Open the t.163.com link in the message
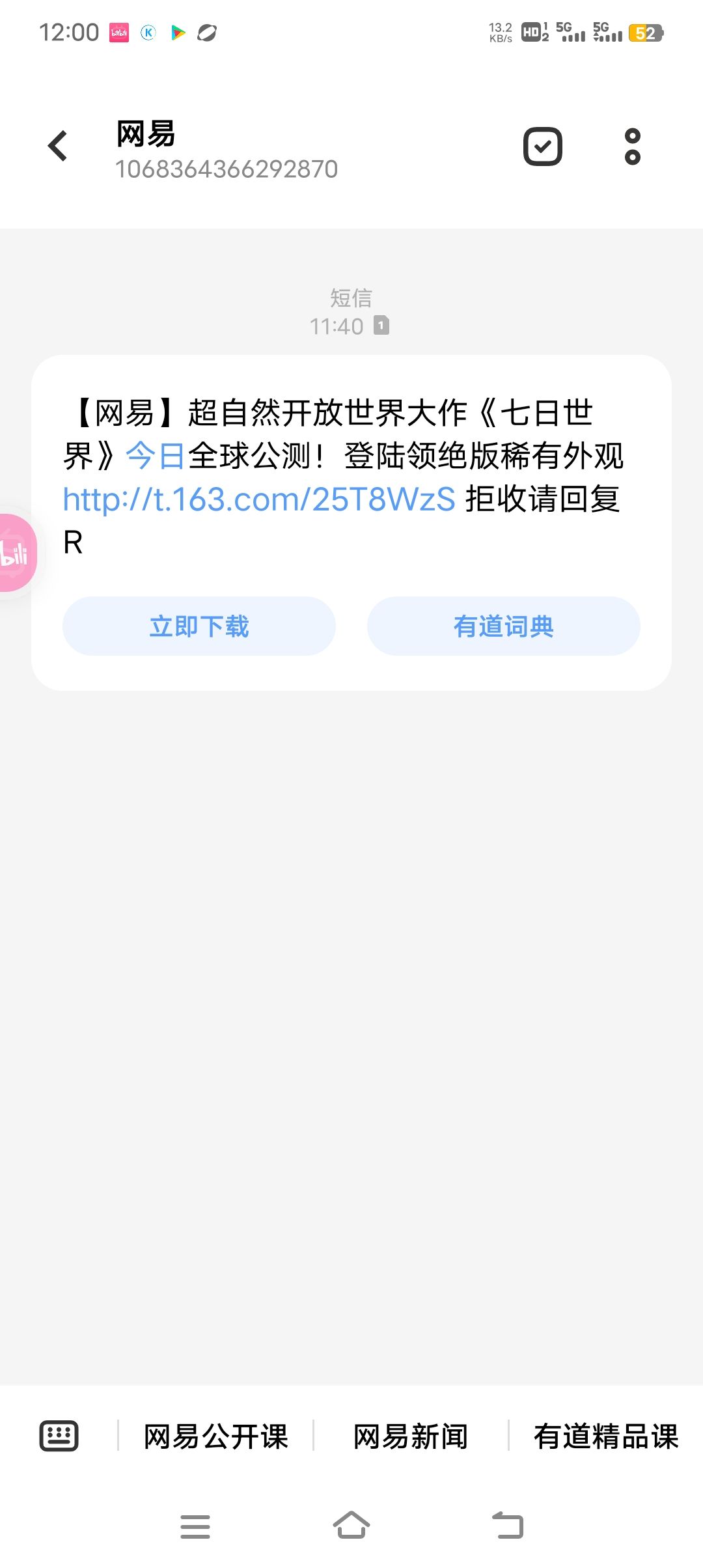Screen dimensions: 703x1568 click(x=259, y=499)
